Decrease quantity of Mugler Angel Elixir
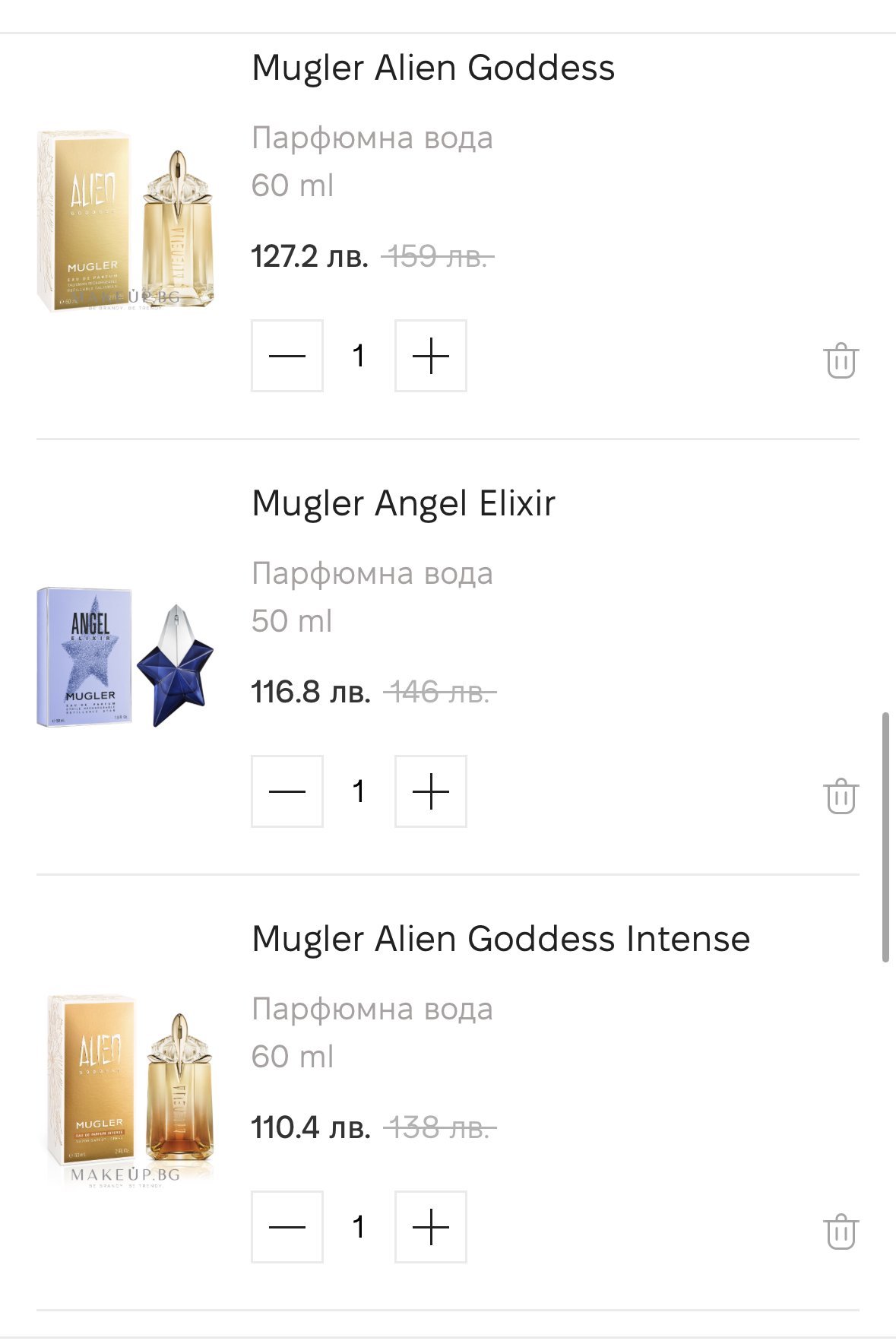This screenshot has width=896, height=1341. 287,791
